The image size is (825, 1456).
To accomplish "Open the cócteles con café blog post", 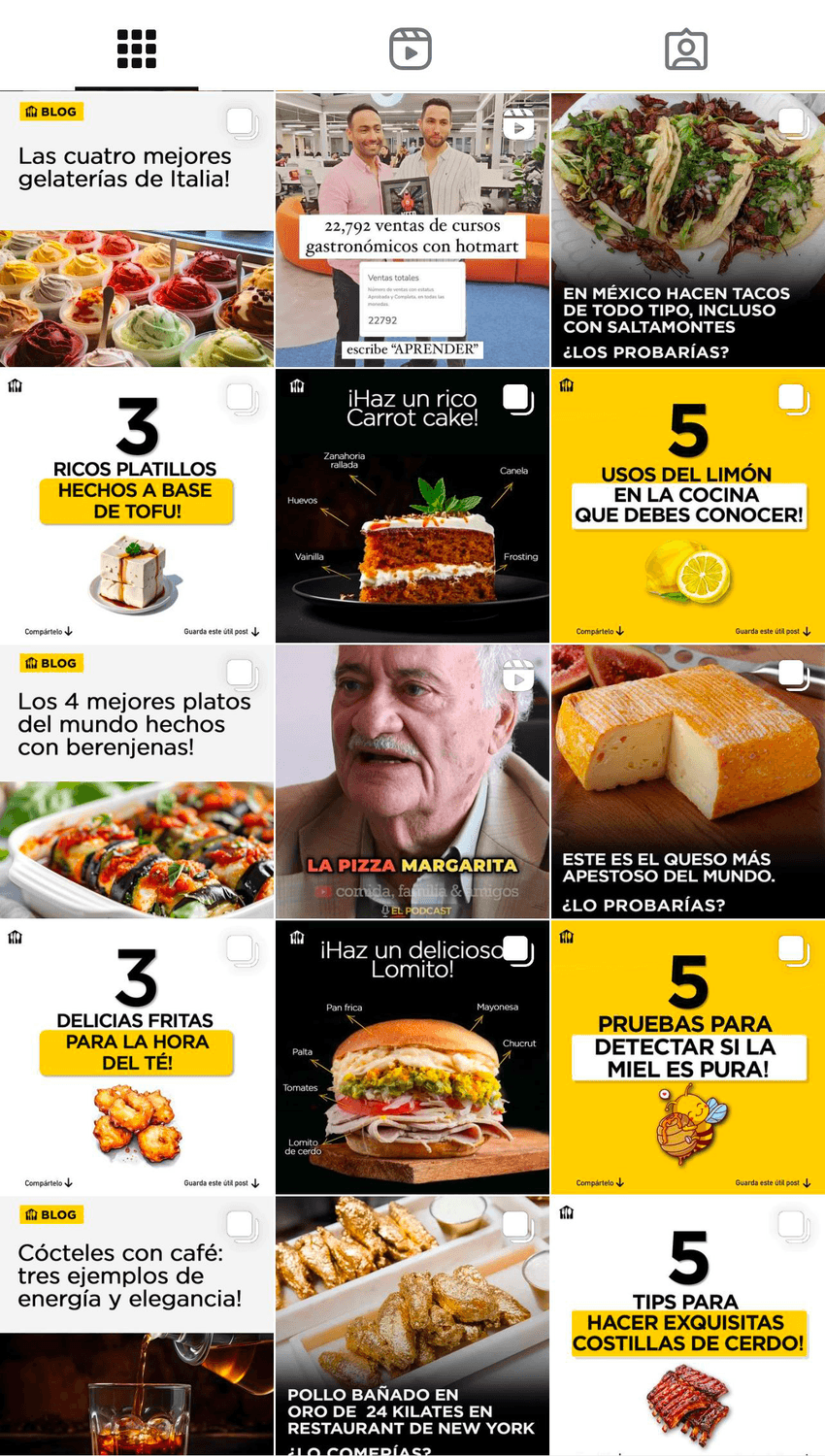I will click(136, 1326).
